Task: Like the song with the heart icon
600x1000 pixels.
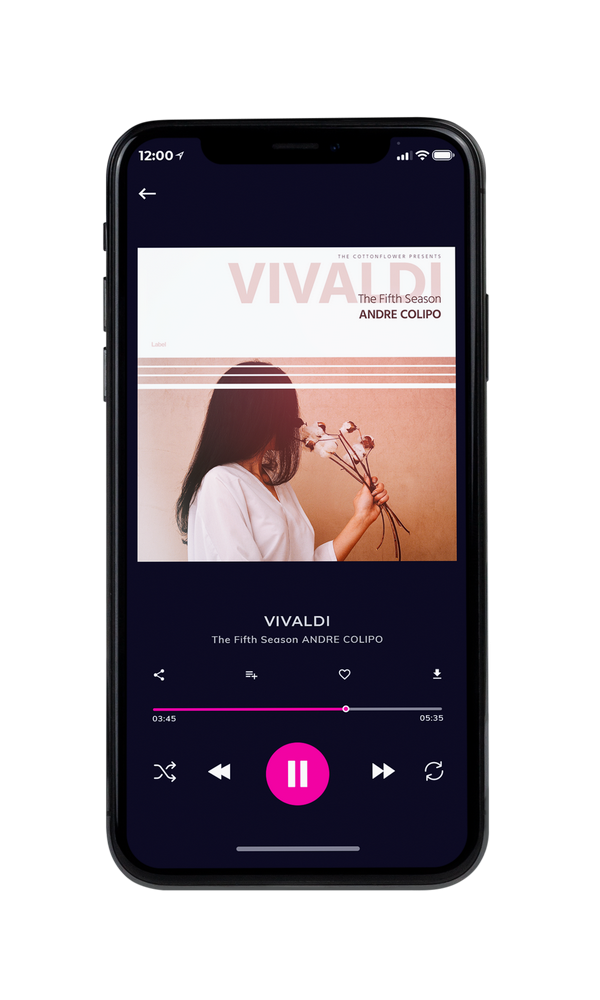Action: click(344, 674)
